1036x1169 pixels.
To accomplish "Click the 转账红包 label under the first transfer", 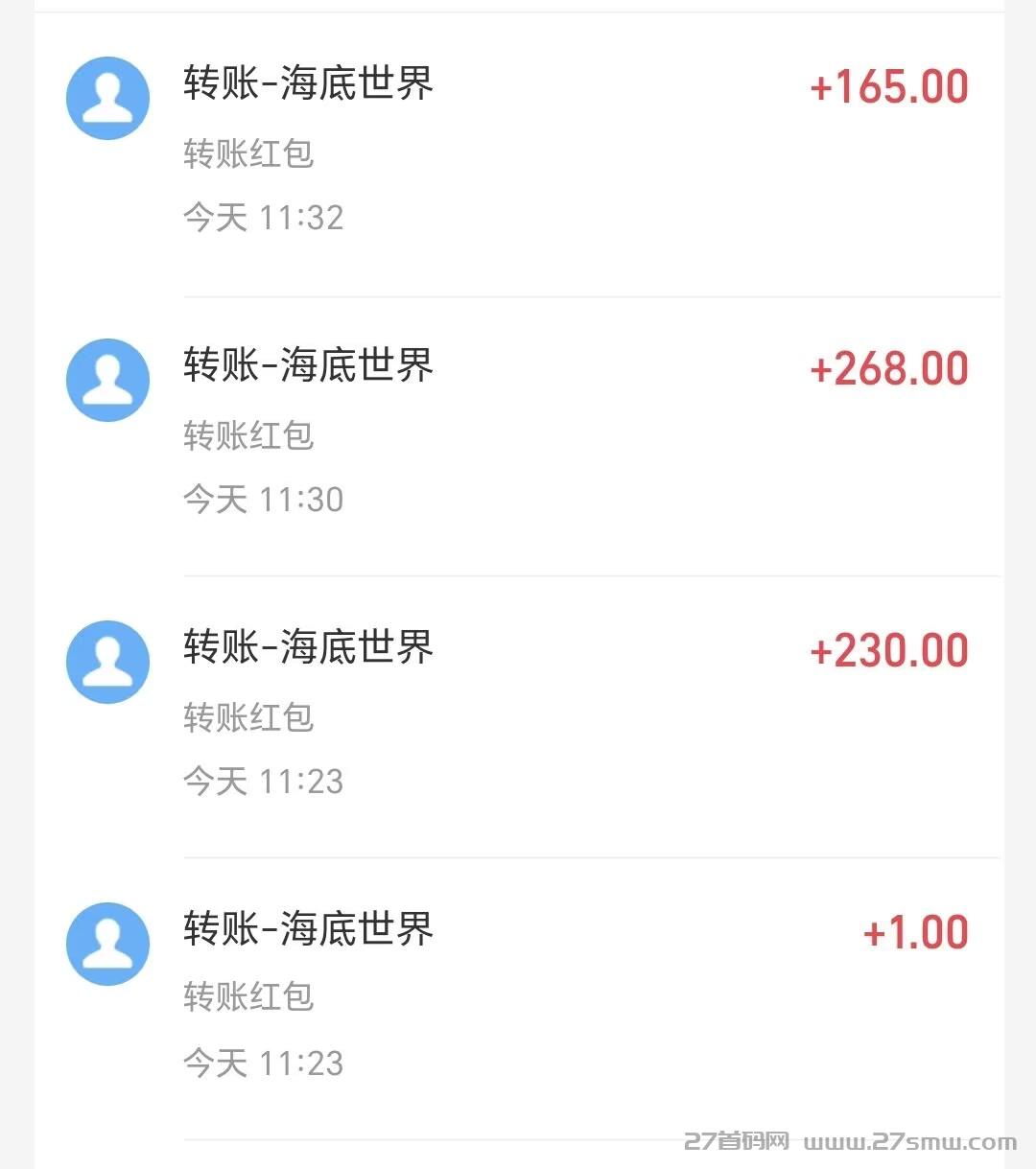I will (x=247, y=153).
